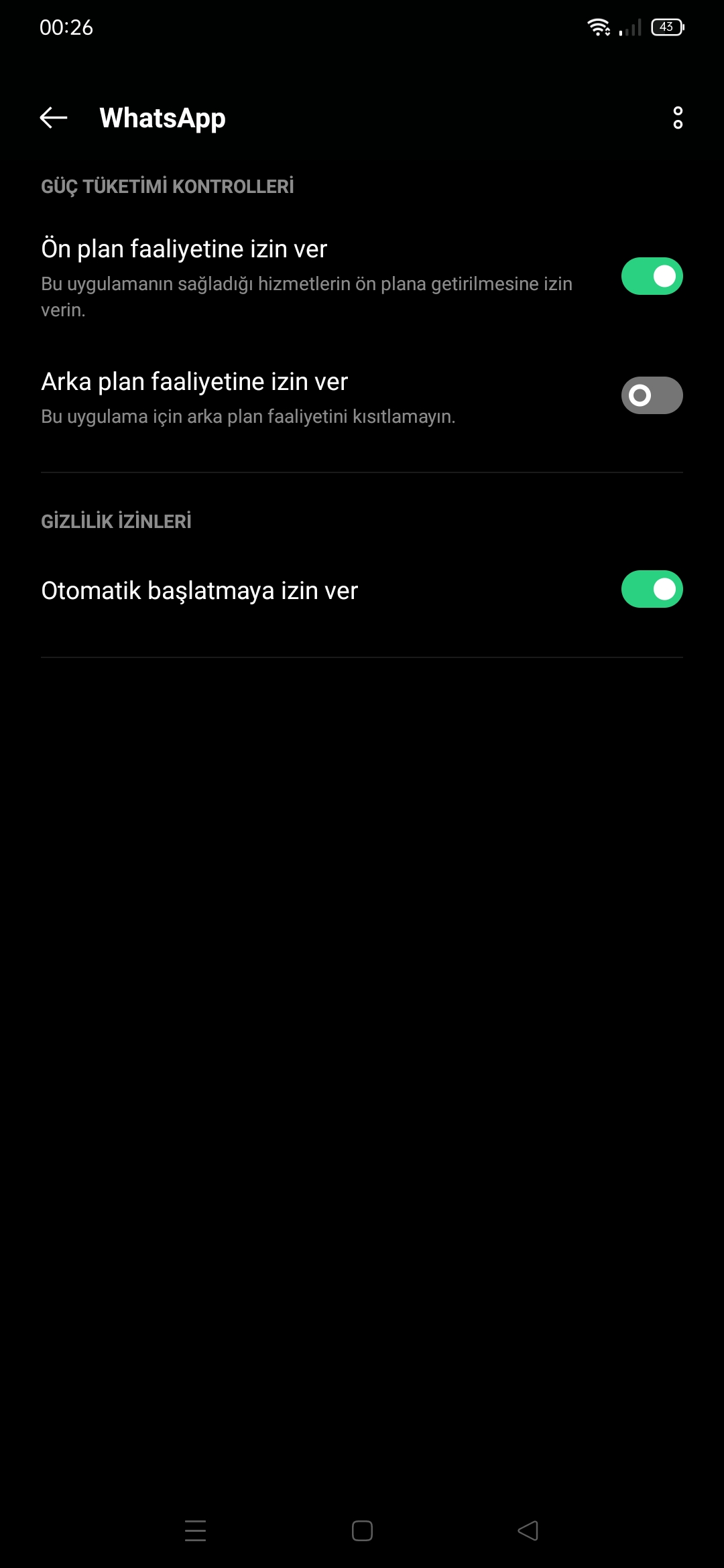Go back using the top-left arrow

(54, 118)
